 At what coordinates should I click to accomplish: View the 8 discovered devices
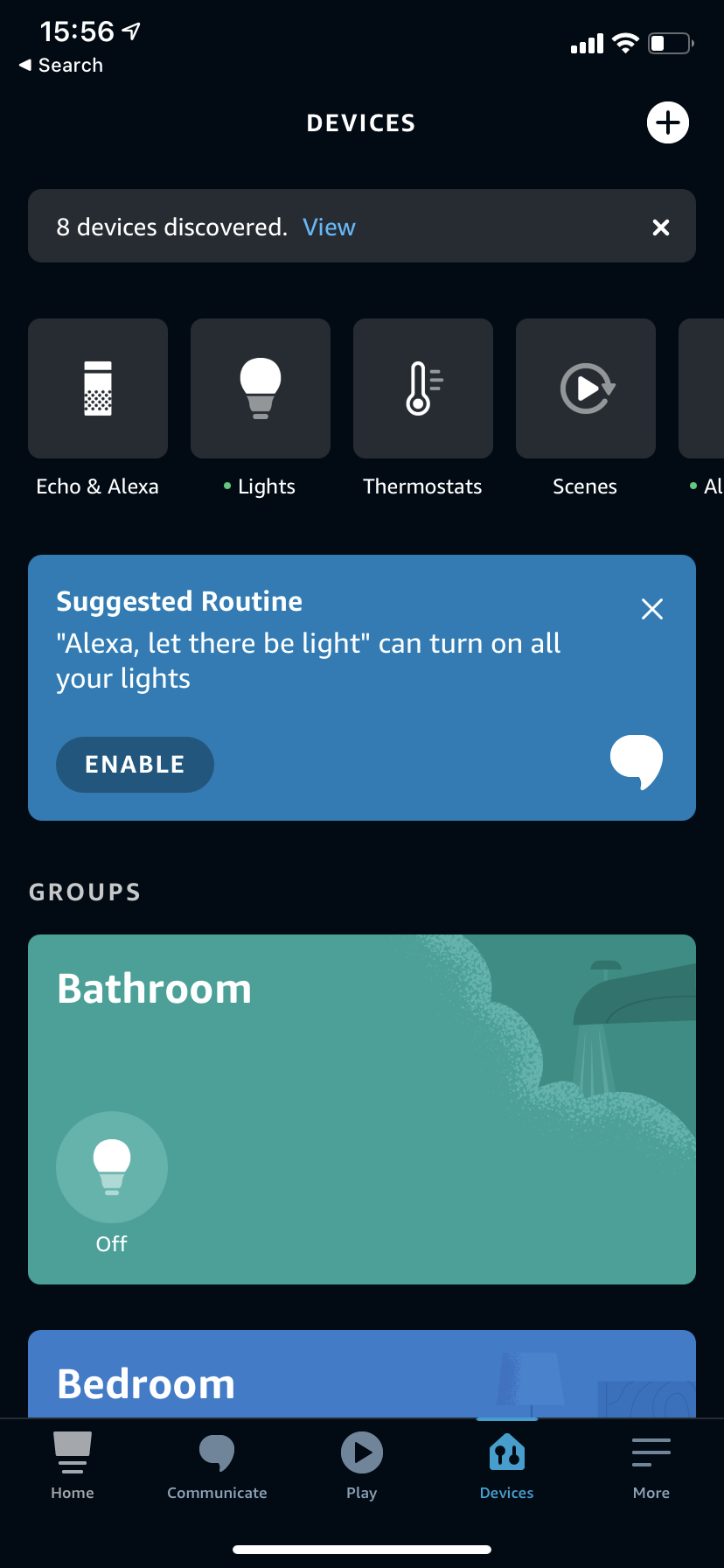pyautogui.click(x=329, y=227)
